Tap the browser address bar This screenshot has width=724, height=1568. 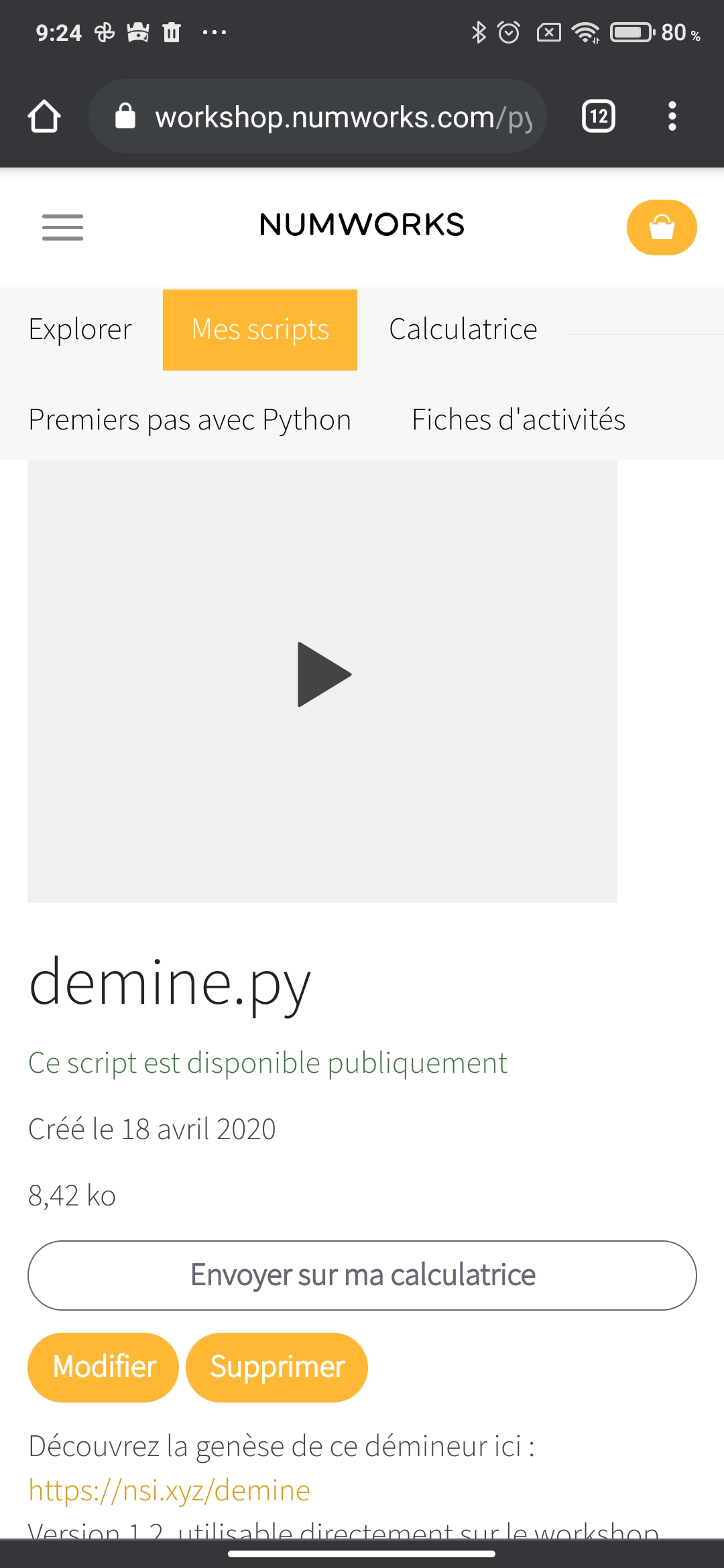coord(318,117)
